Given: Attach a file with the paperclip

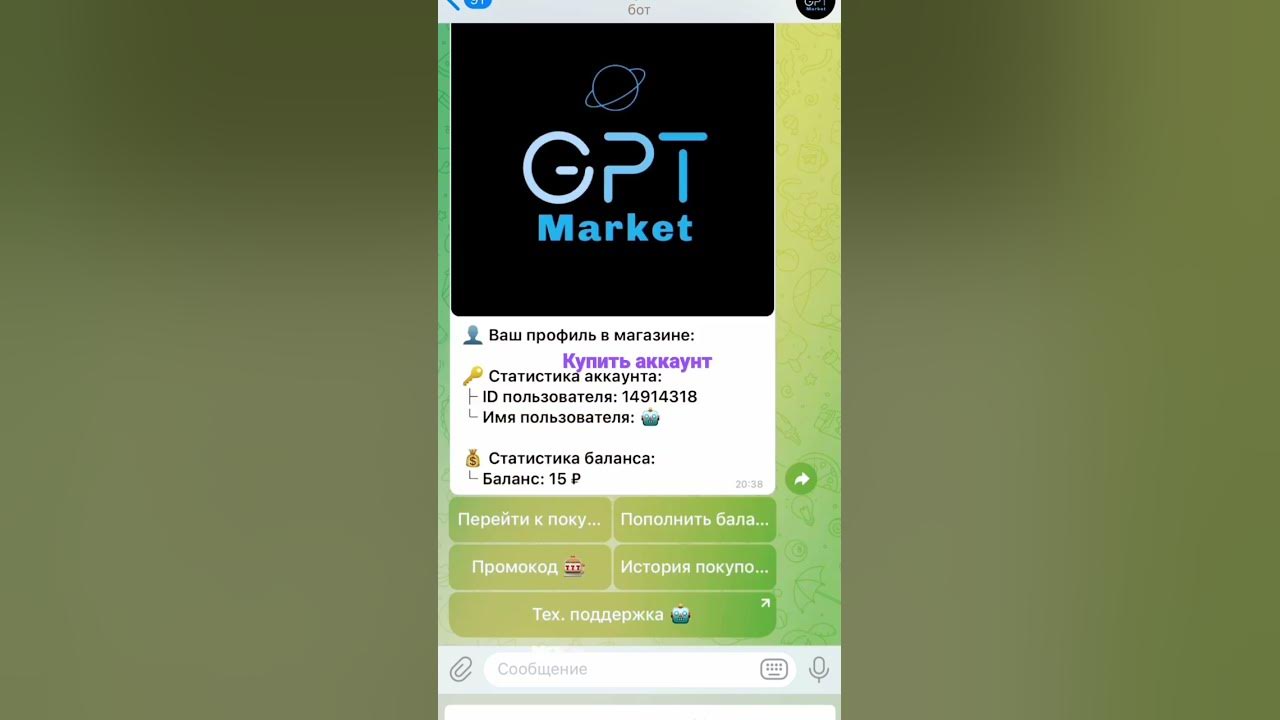Looking at the screenshot, I should (461, 669).
